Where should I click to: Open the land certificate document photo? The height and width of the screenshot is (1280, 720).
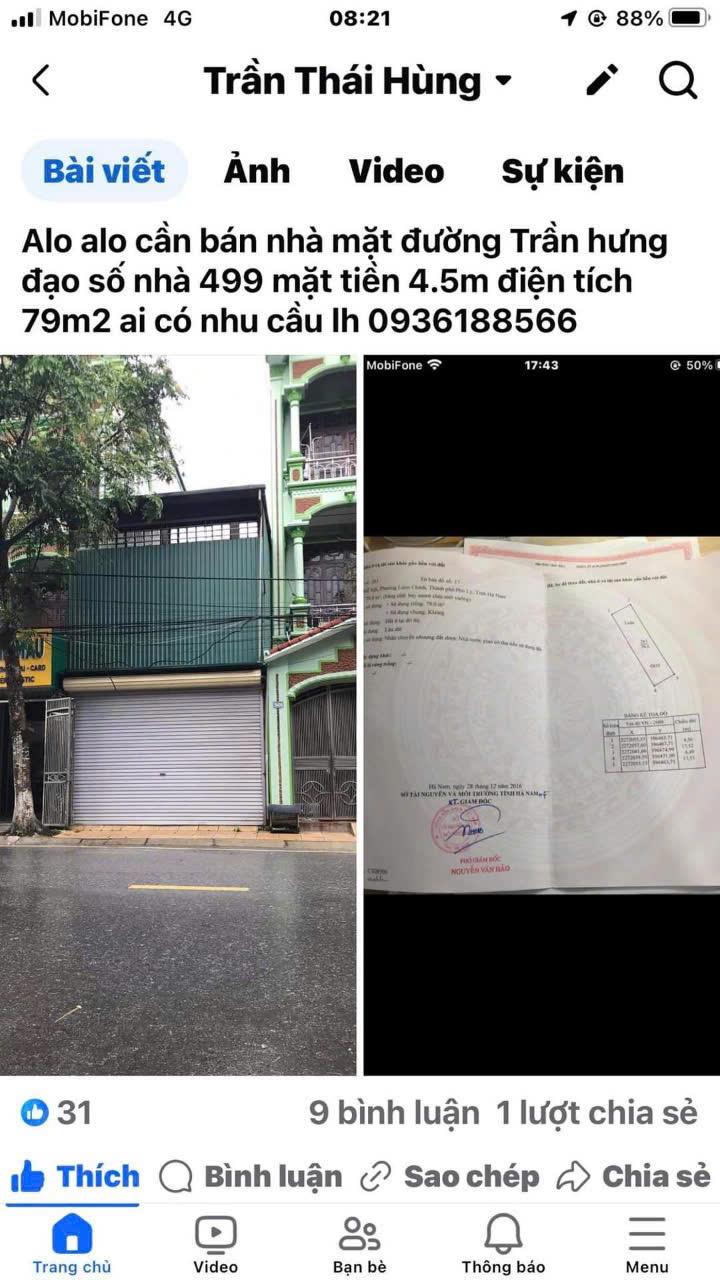click(541, 714)
